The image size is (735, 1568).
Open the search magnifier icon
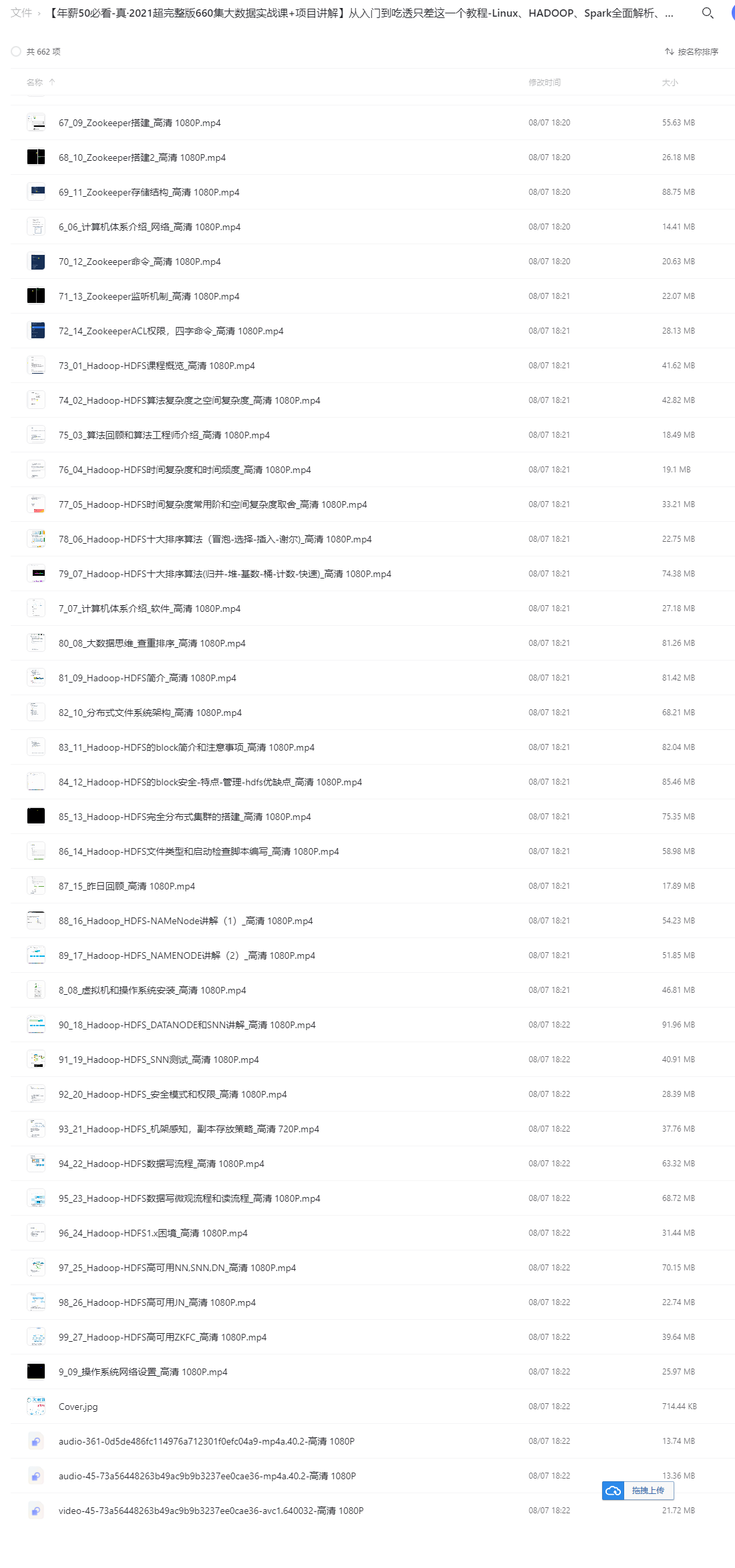(708, 13)
